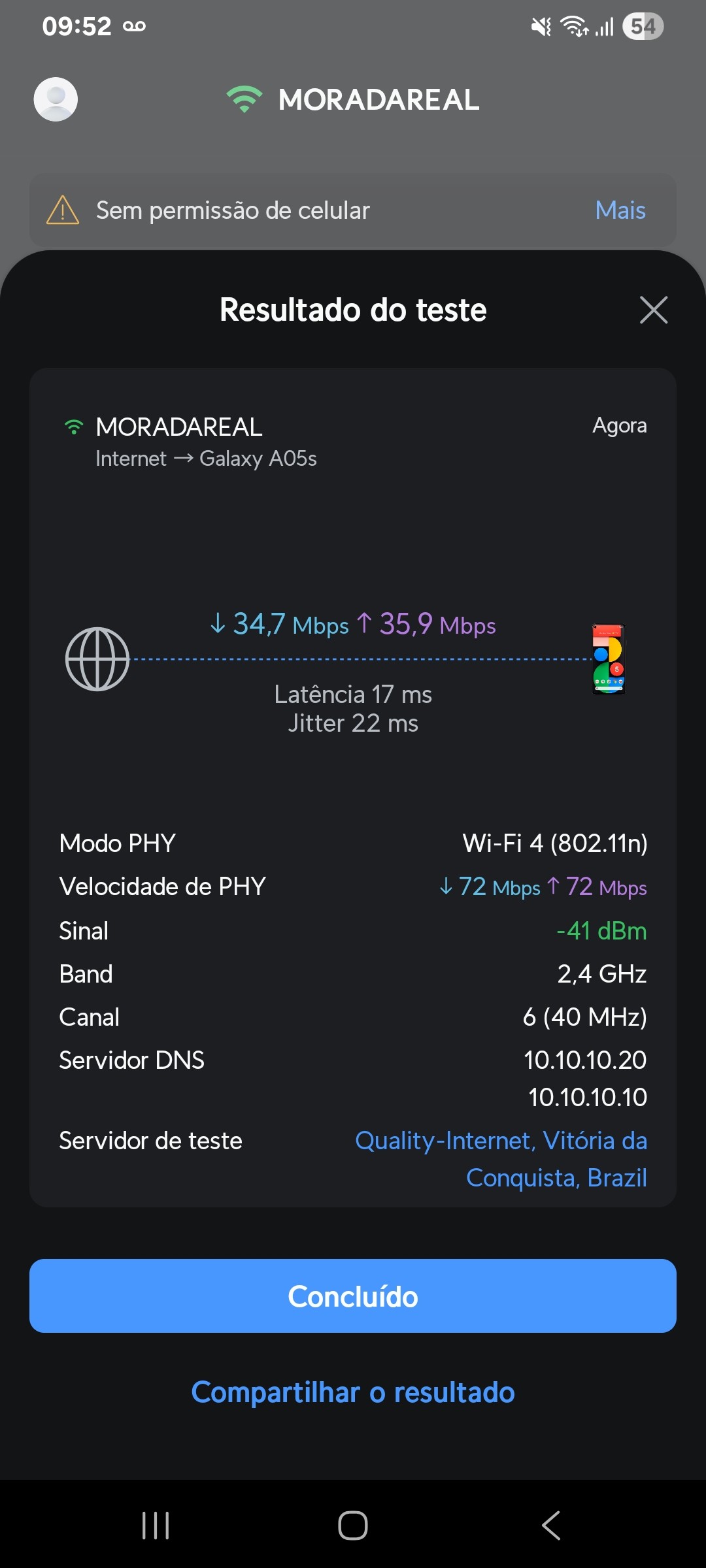Go to the system home screen

tap(353, 1526)
